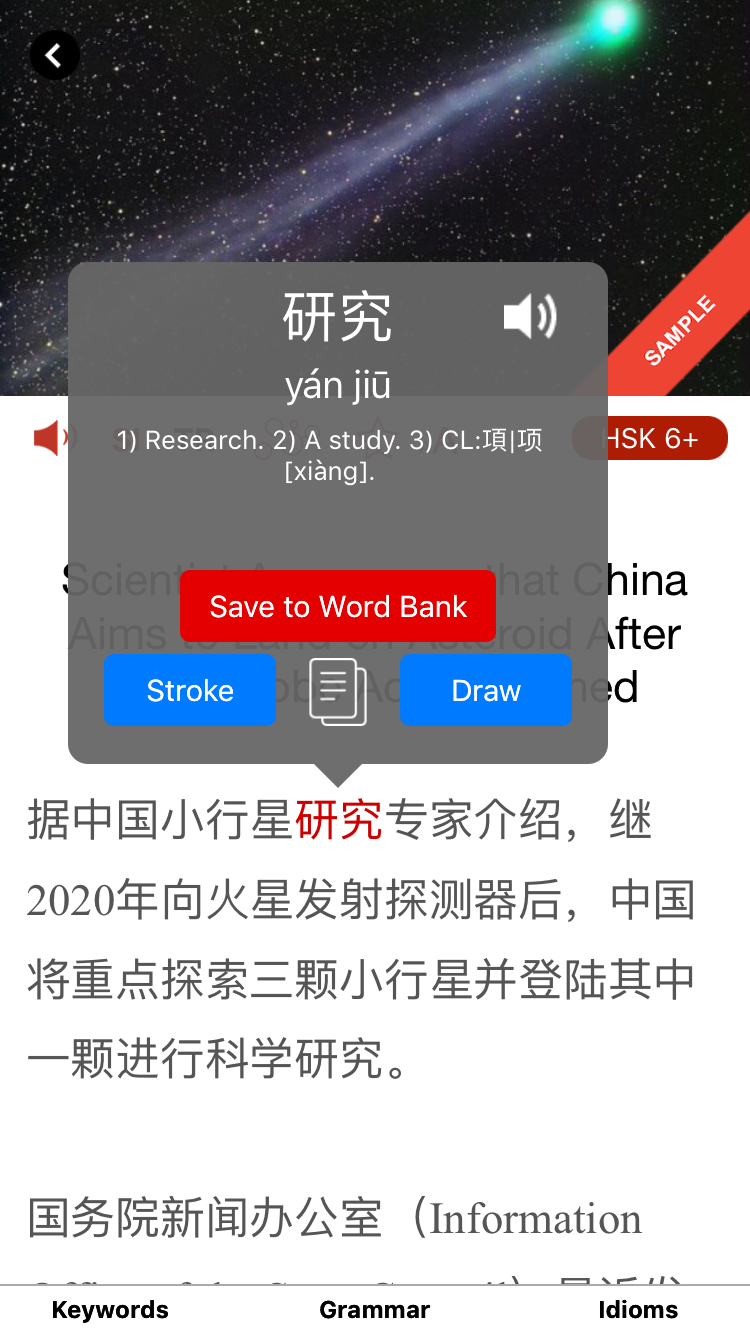The image size is (750, 1334).
Task: Play the article audio with red speaker
Action: 50,438
